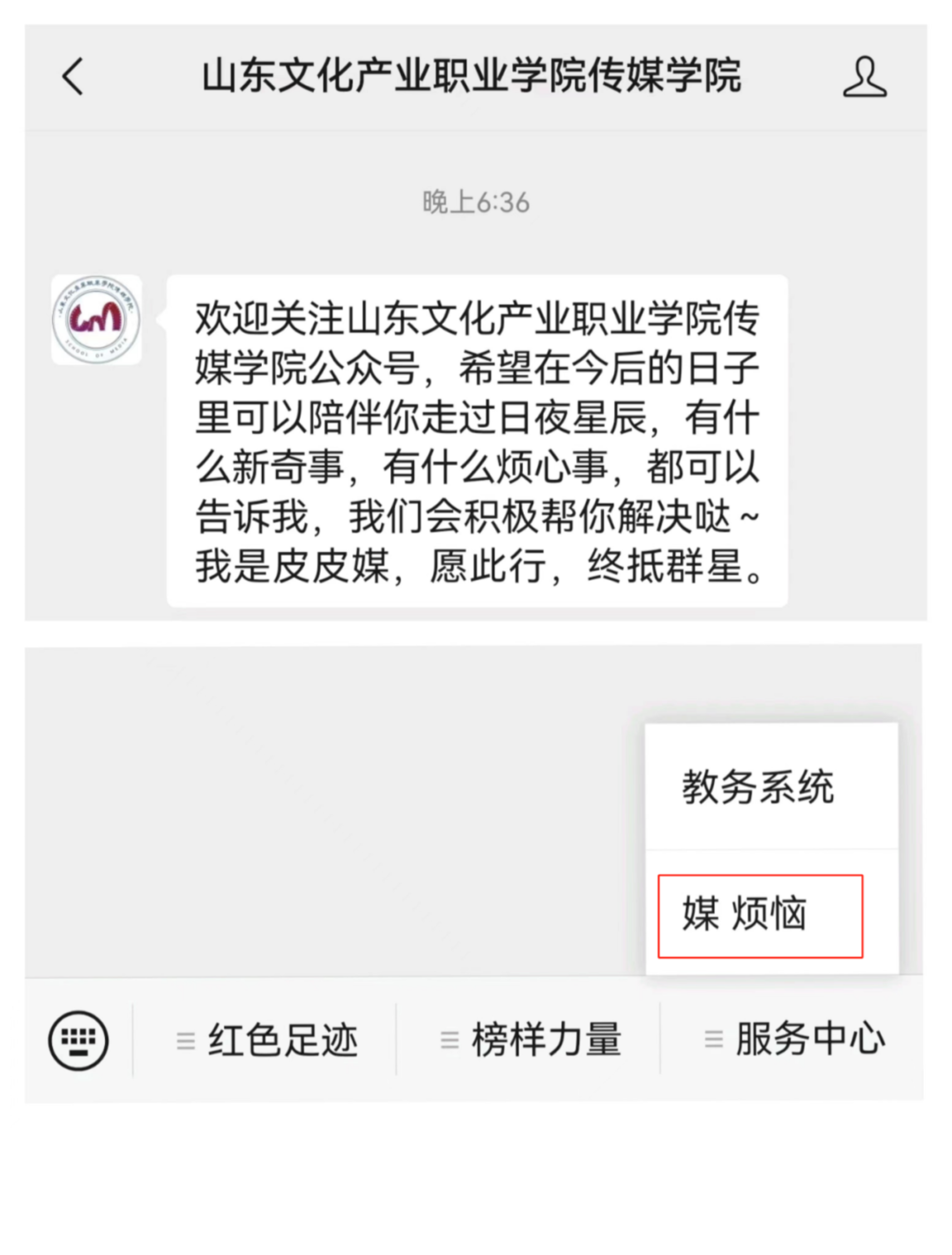
Task: Switch to keyboard input mode
Action: [x=78, y=1040]
